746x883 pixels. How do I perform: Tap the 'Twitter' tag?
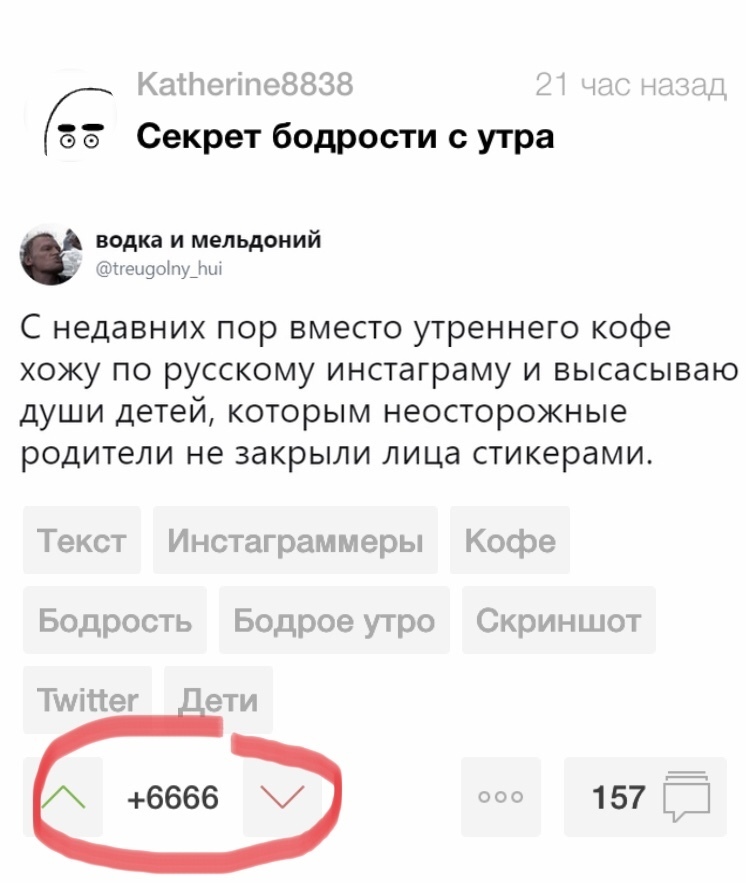(x=88, y=699)
